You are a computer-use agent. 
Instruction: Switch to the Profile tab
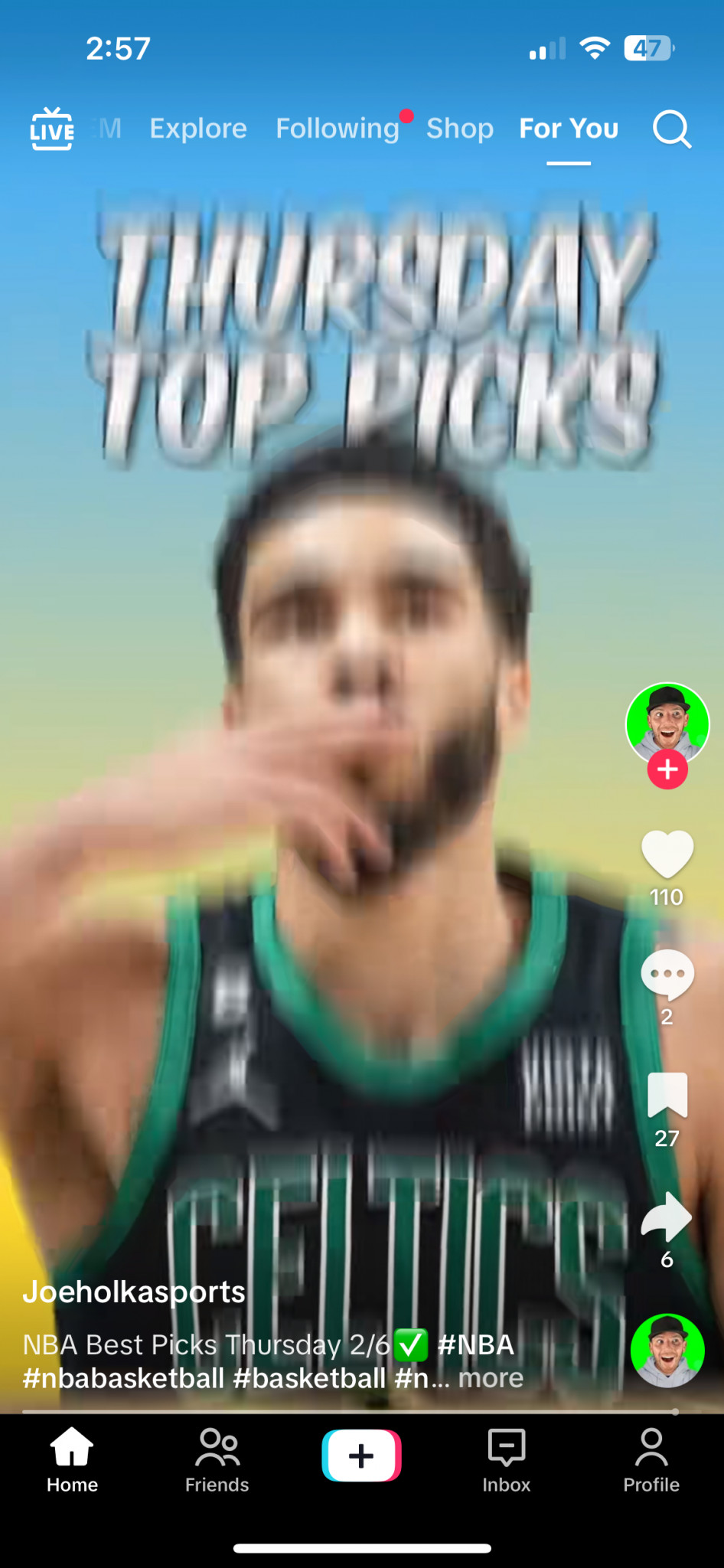click(651, 1461)
